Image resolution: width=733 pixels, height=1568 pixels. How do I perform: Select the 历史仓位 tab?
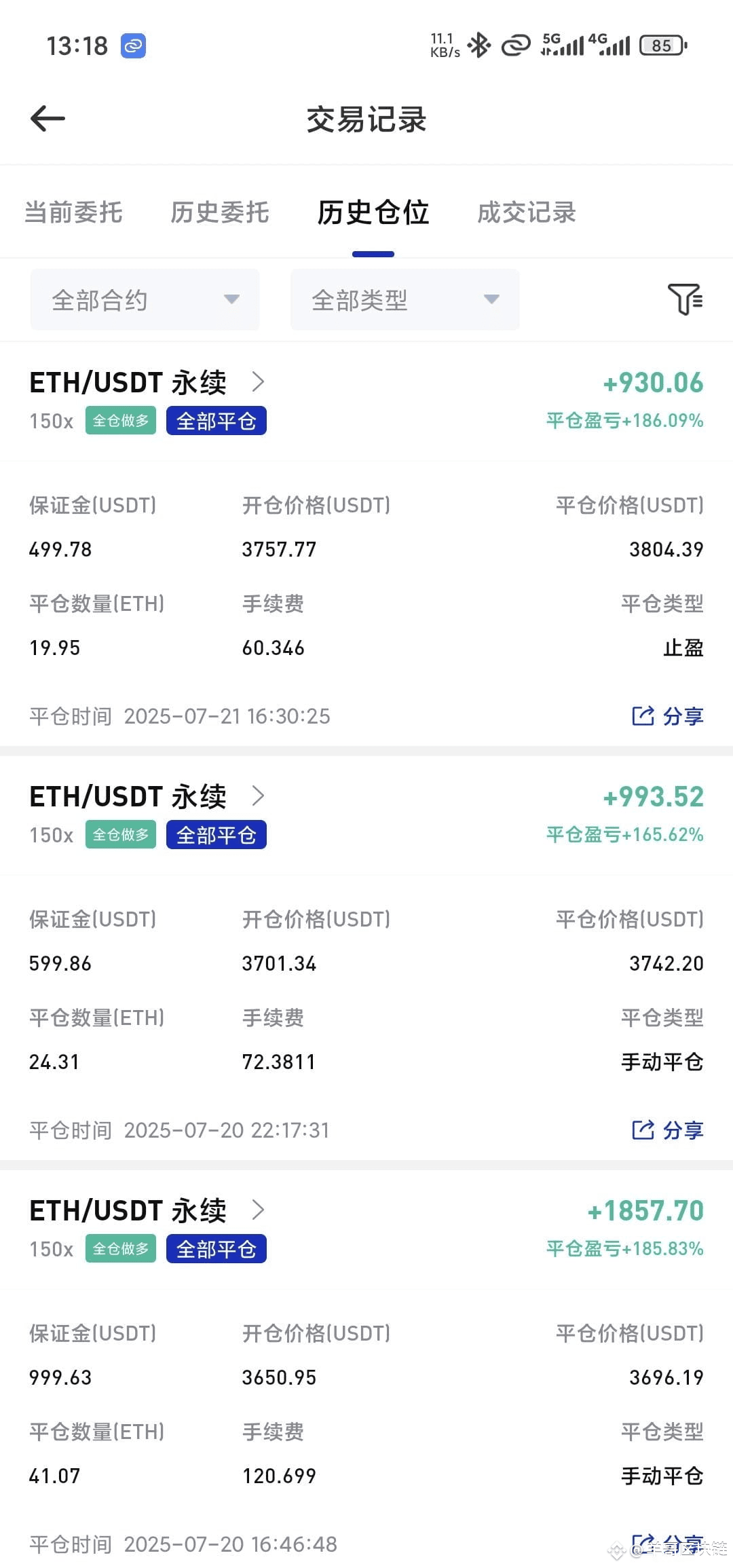(373, 212)
